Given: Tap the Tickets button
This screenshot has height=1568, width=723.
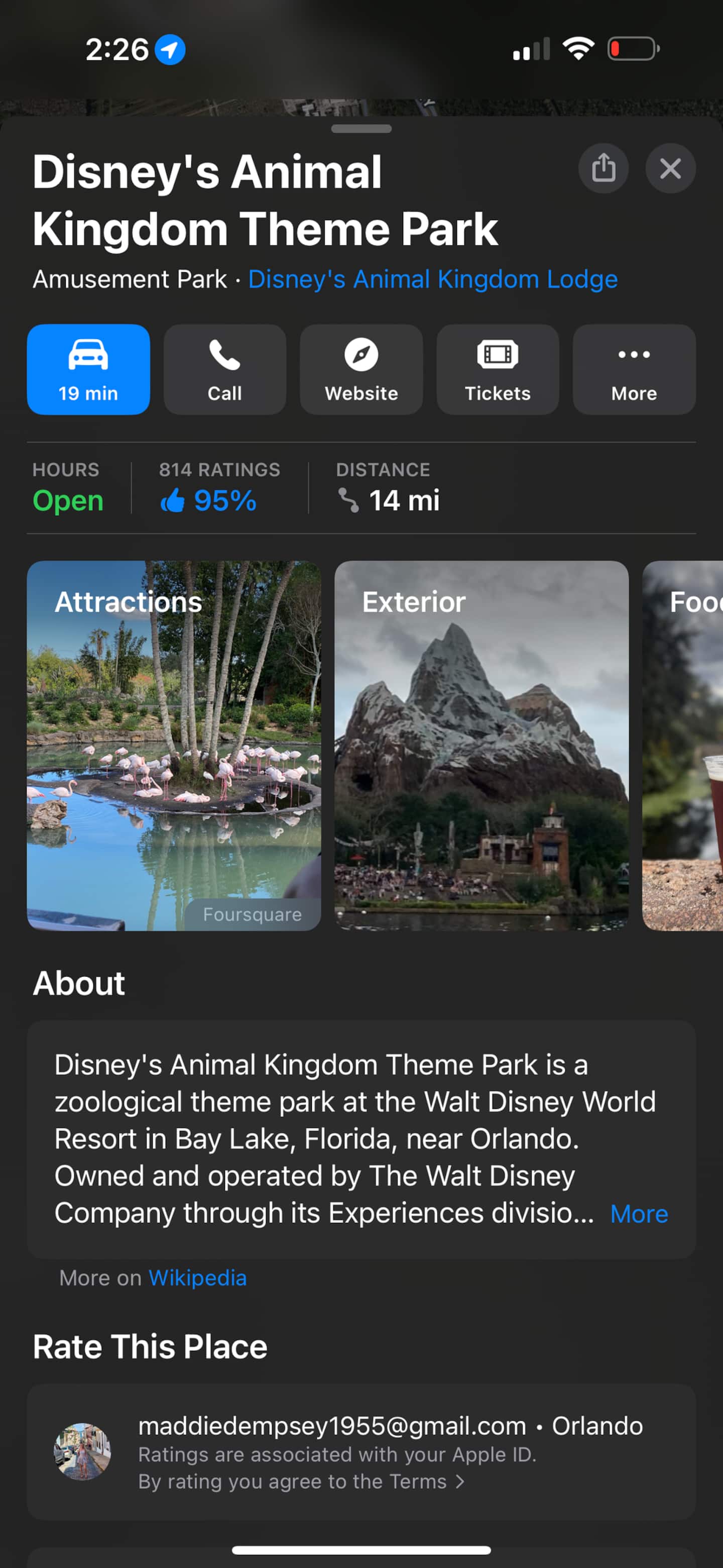Looking at the screenshot, I should pyautogui.click(x=498, y=369).
